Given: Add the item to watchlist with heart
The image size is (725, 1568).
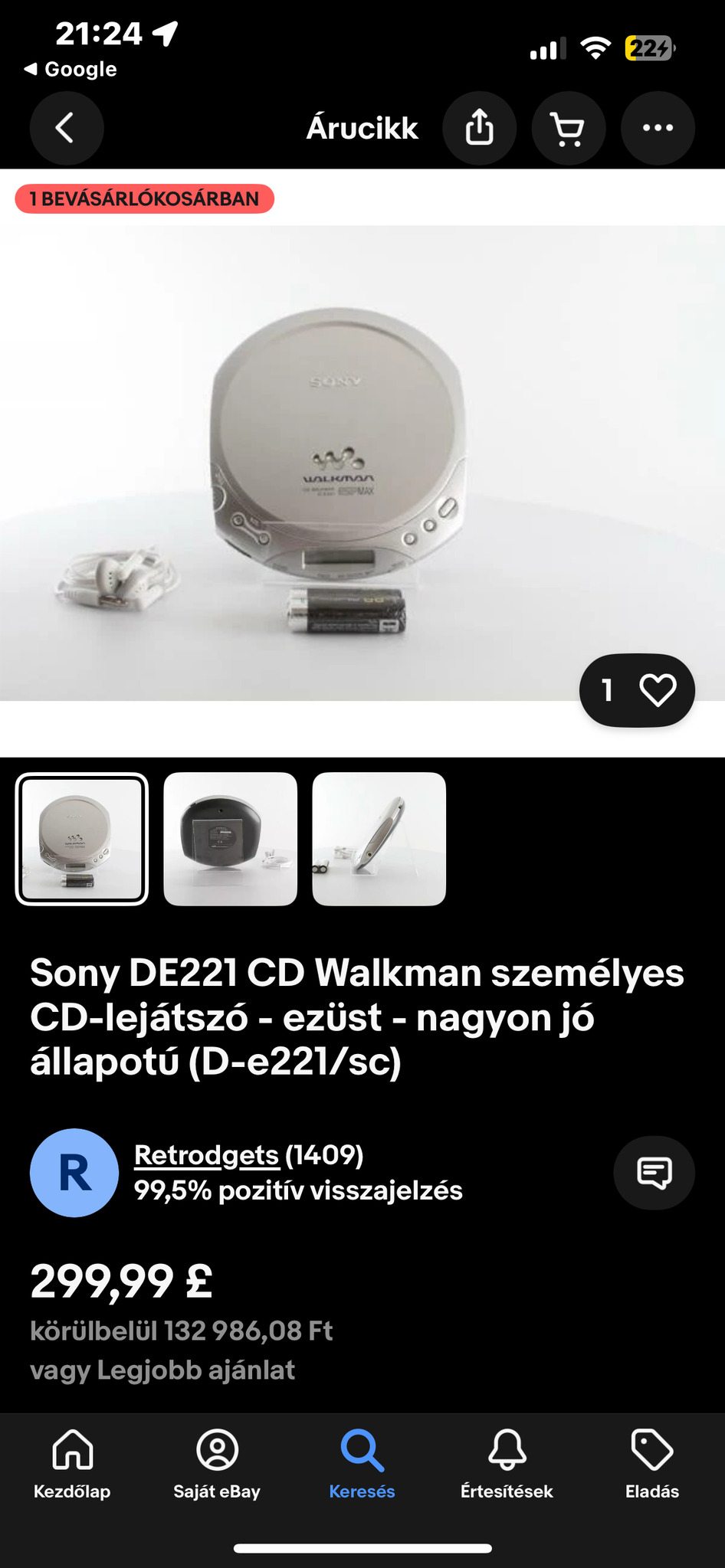Looking at the screenshot, I should 657,690.
